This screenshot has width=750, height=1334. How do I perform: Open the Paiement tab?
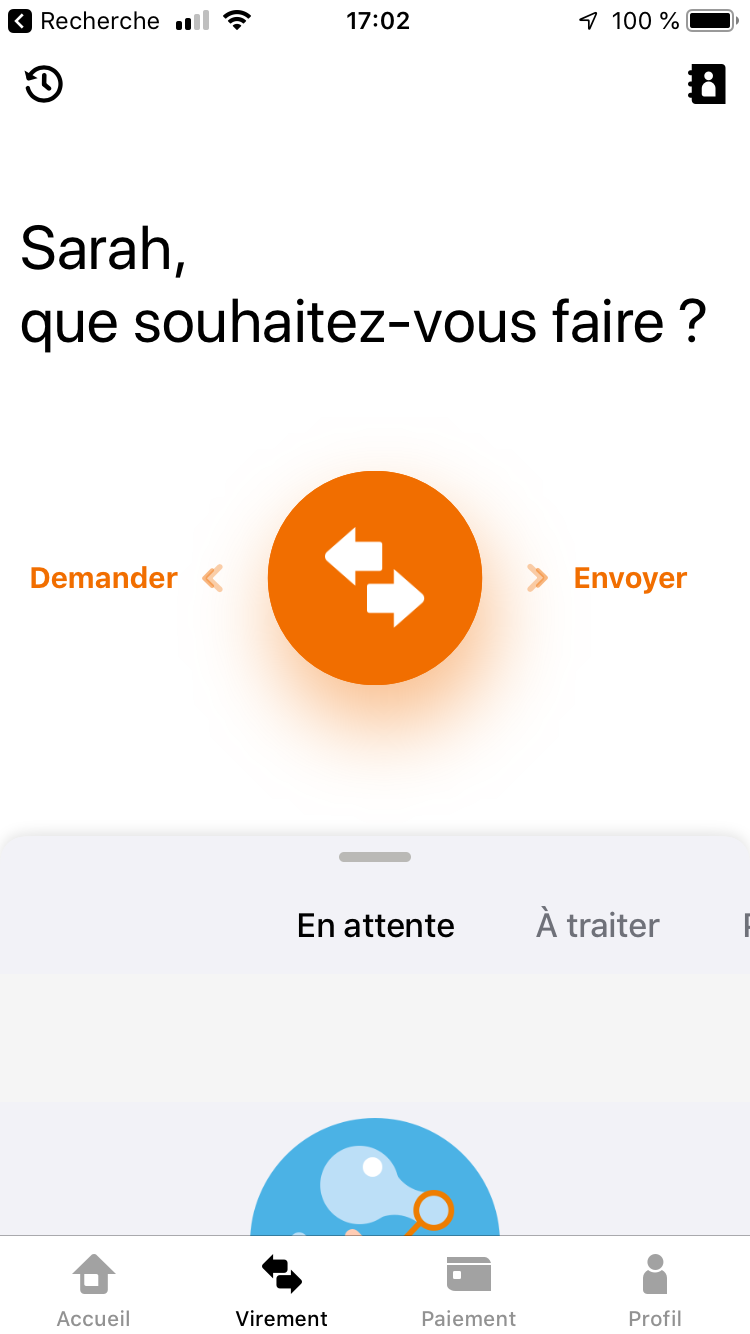point(468,1290)
